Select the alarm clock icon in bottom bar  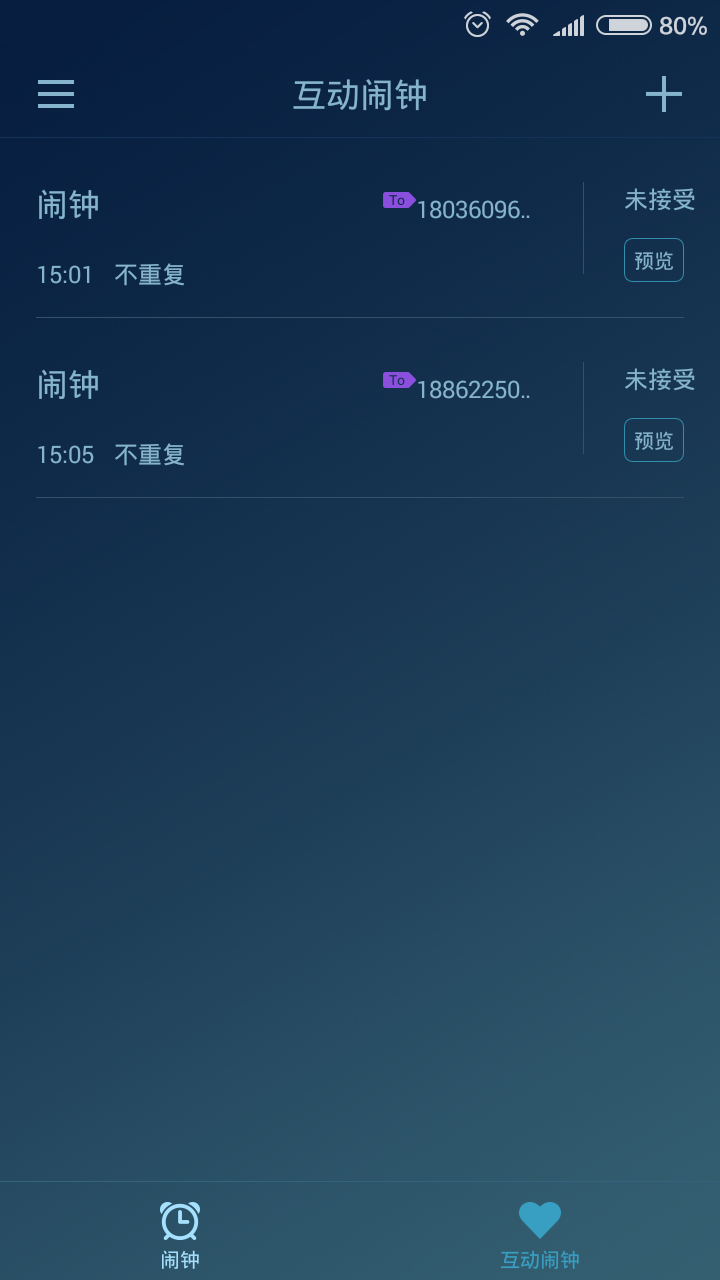(179, 1222)
